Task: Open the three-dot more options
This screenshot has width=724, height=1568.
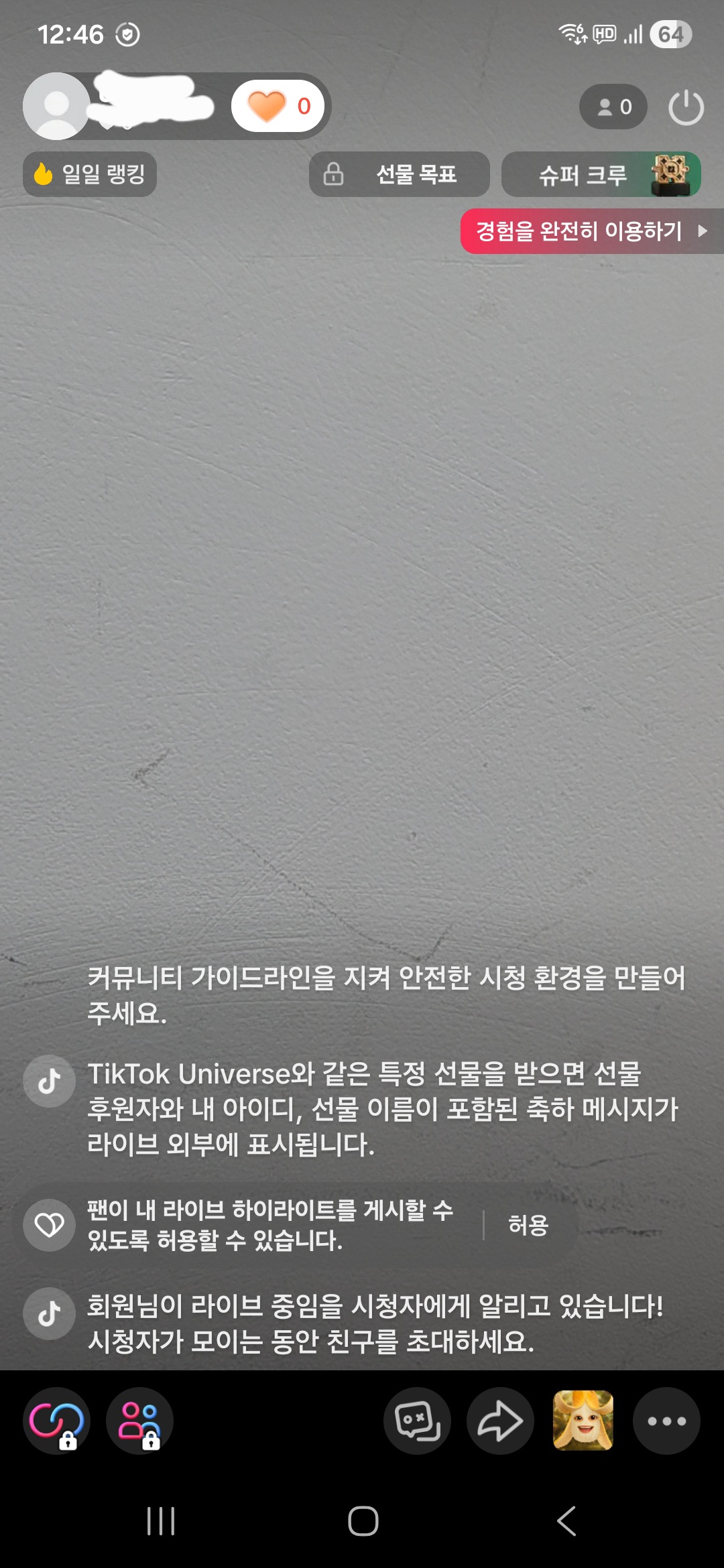Action: [x=666, y=1421]
